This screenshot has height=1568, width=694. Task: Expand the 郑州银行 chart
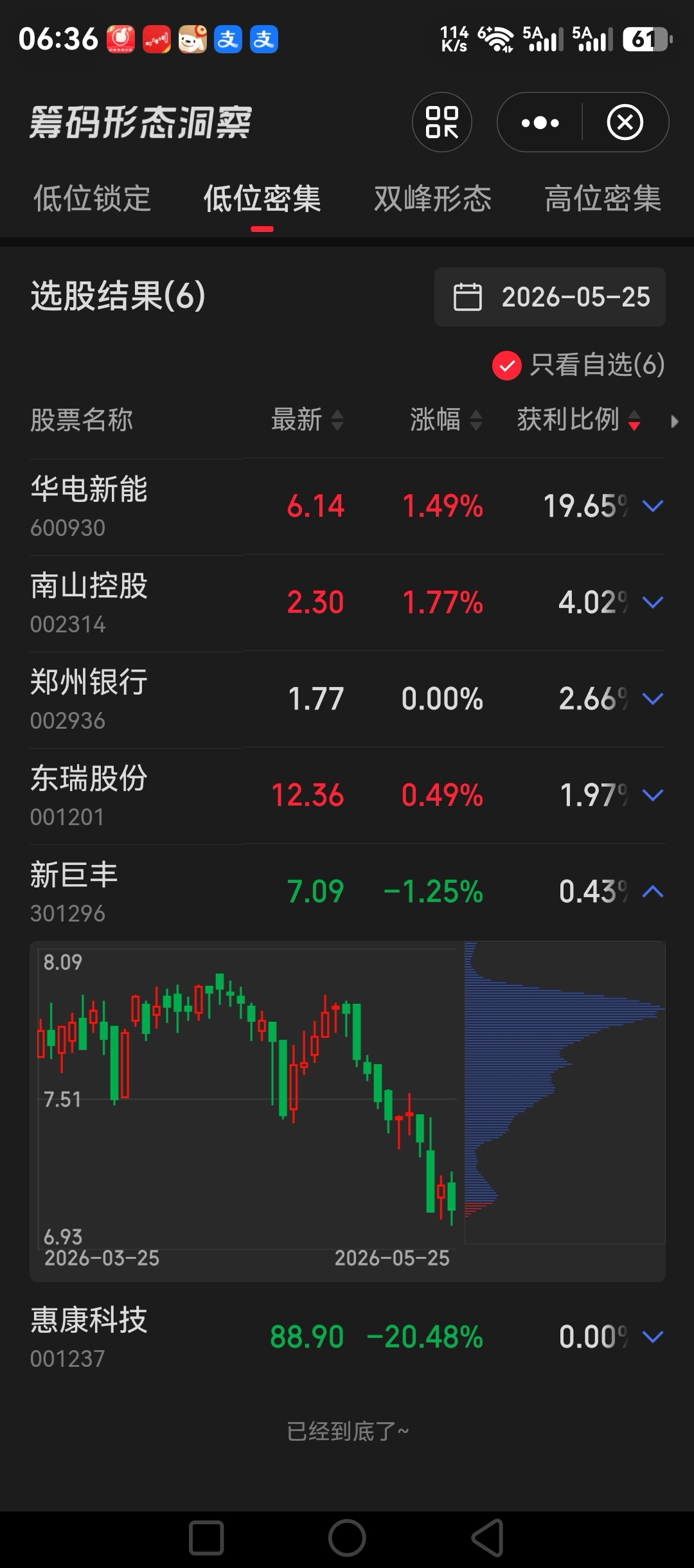point(653,699)
